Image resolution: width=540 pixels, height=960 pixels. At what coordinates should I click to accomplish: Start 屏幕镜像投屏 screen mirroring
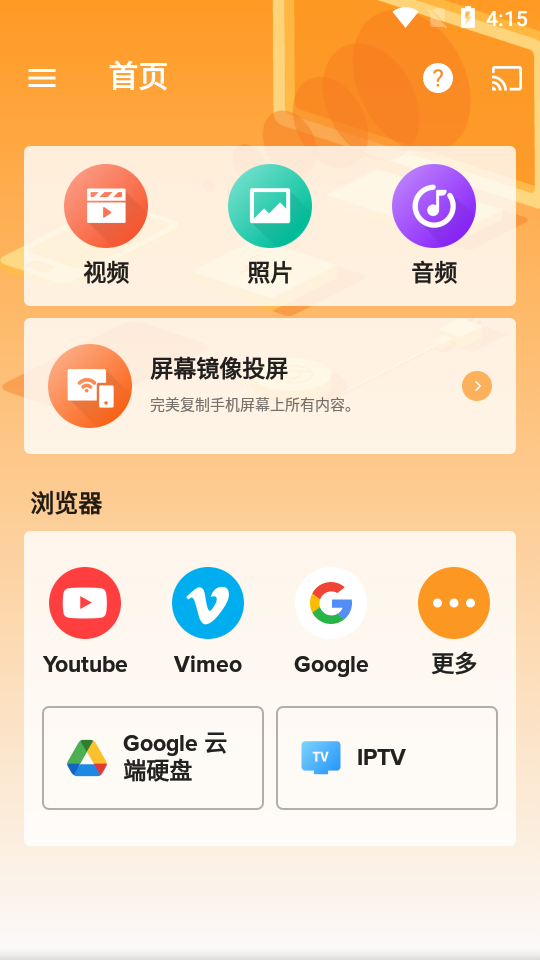[x=270, y=386]
